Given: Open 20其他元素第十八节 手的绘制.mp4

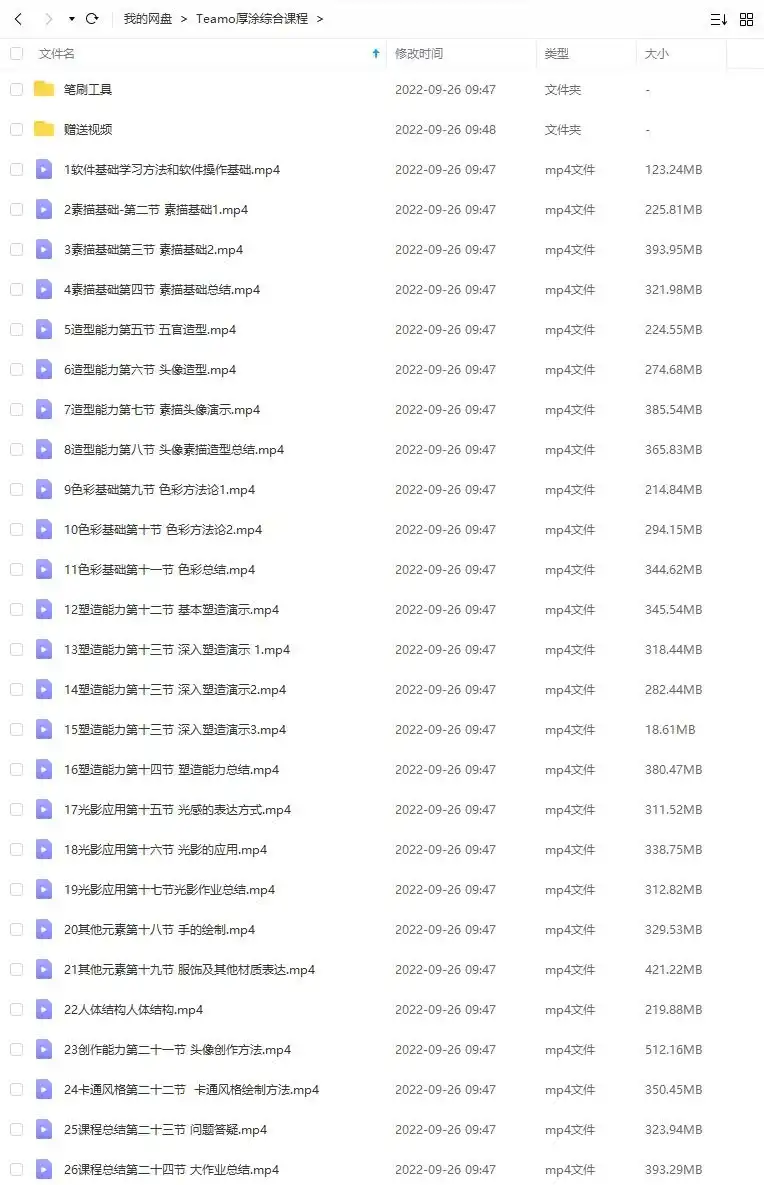Looking at the screenshot, I should (160, 930).
